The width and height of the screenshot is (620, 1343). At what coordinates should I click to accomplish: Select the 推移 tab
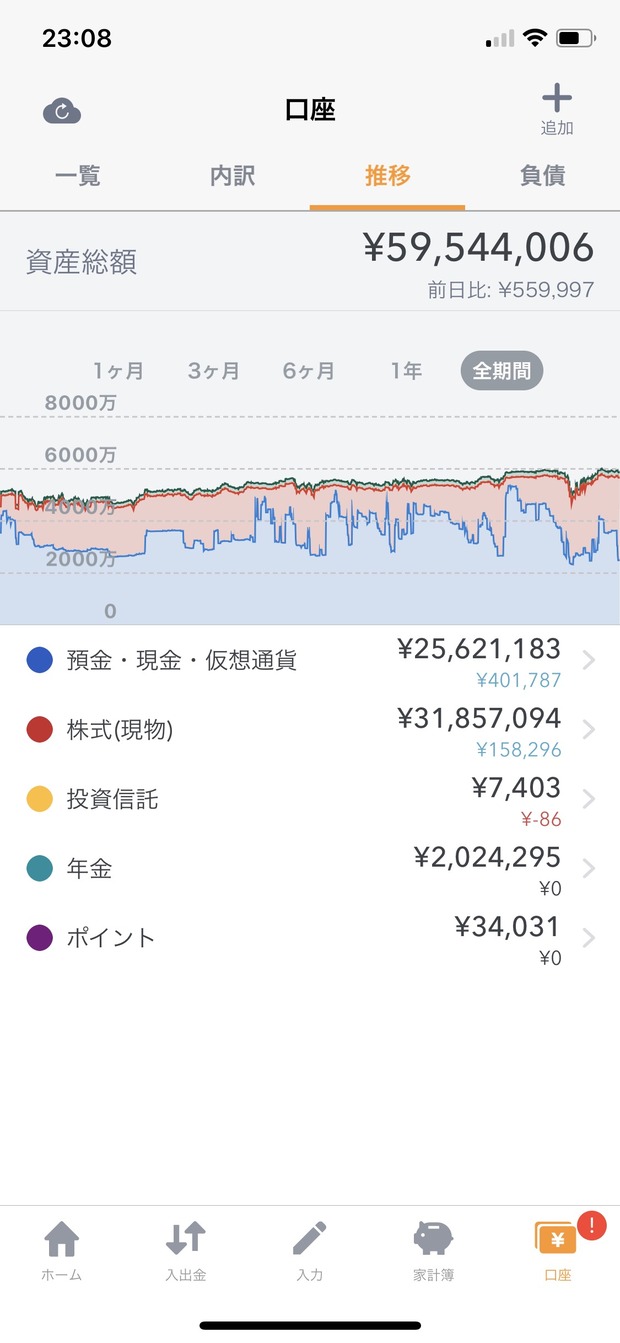click(387, 176)
